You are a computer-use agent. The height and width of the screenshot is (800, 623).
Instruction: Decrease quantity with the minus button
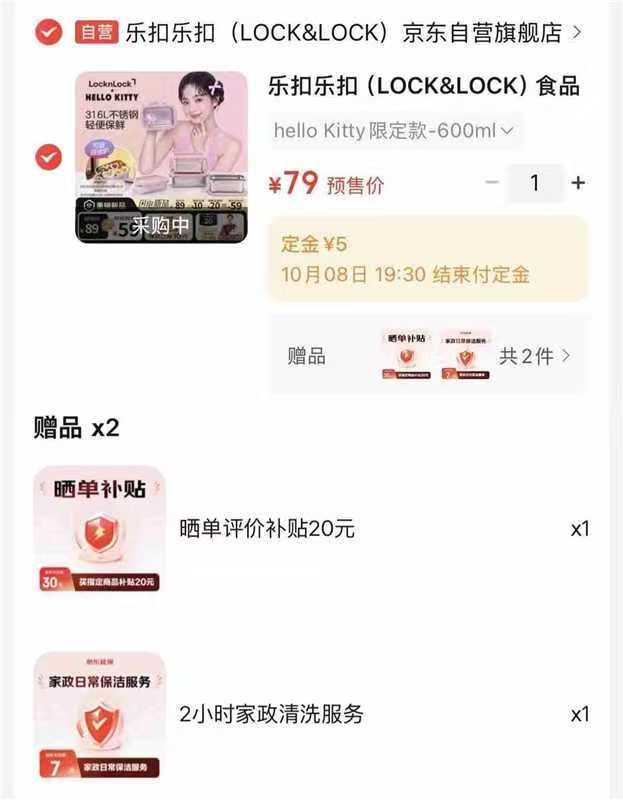pos(492,182)
